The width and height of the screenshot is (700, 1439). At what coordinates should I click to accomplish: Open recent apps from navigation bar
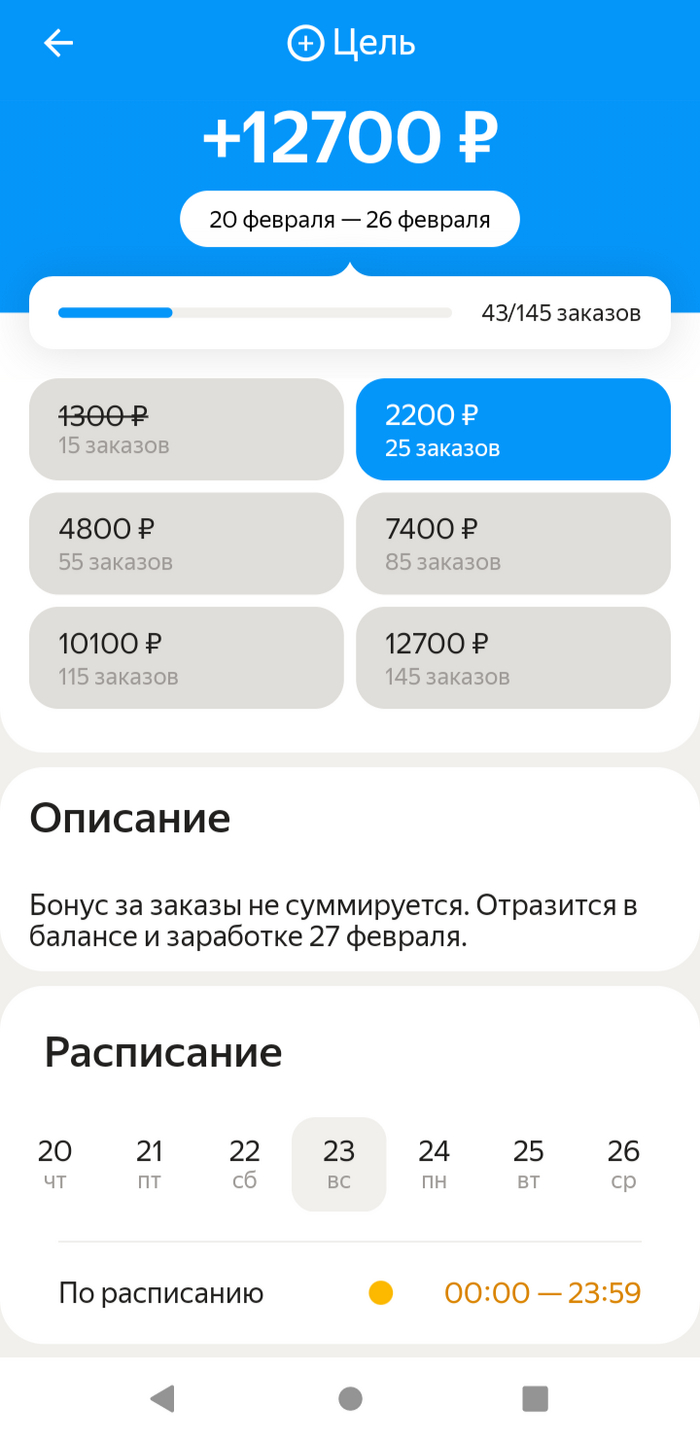535,1398
